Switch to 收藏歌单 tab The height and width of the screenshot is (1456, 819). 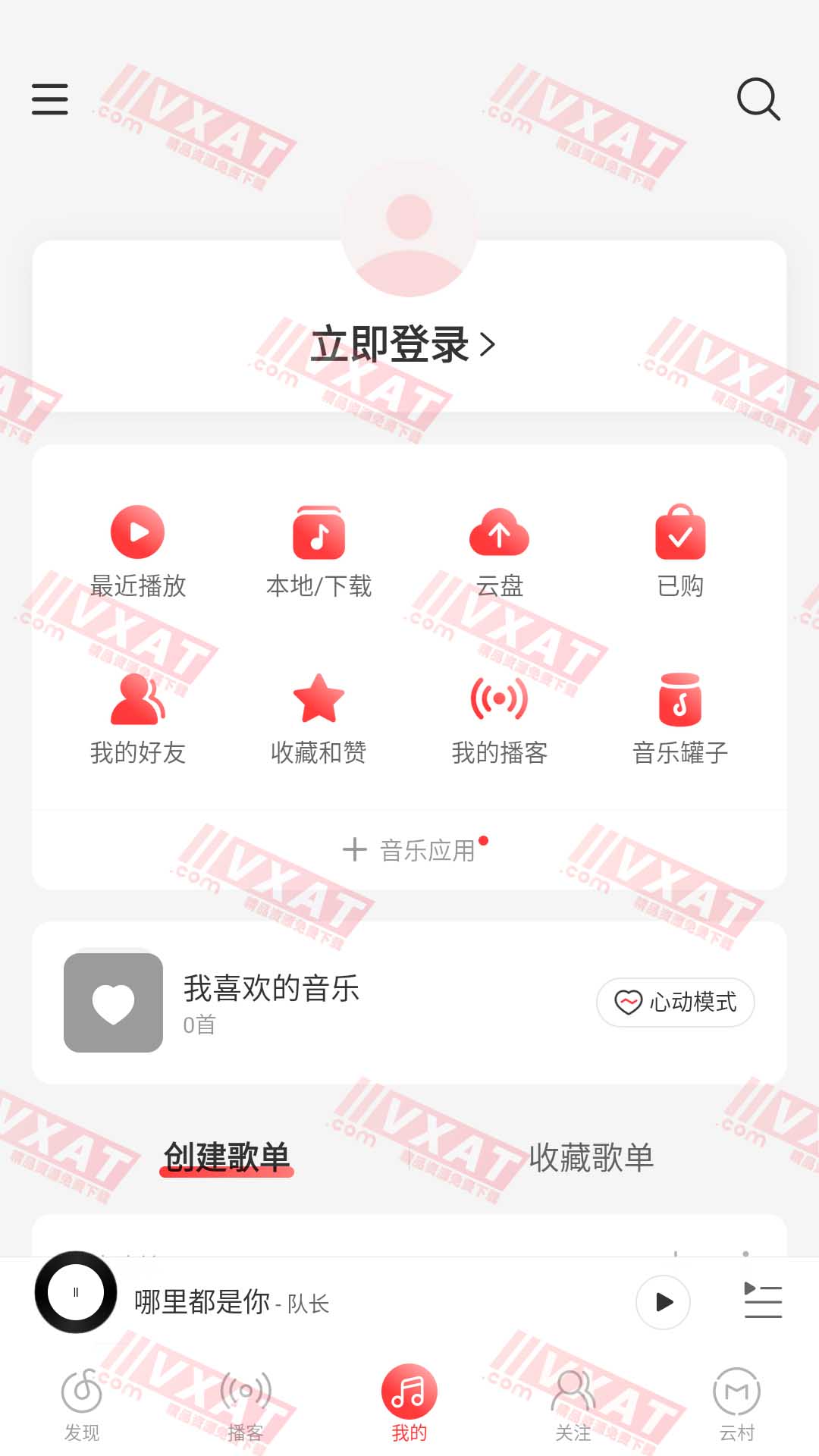pyautogui.click(x=591, y=1158)
